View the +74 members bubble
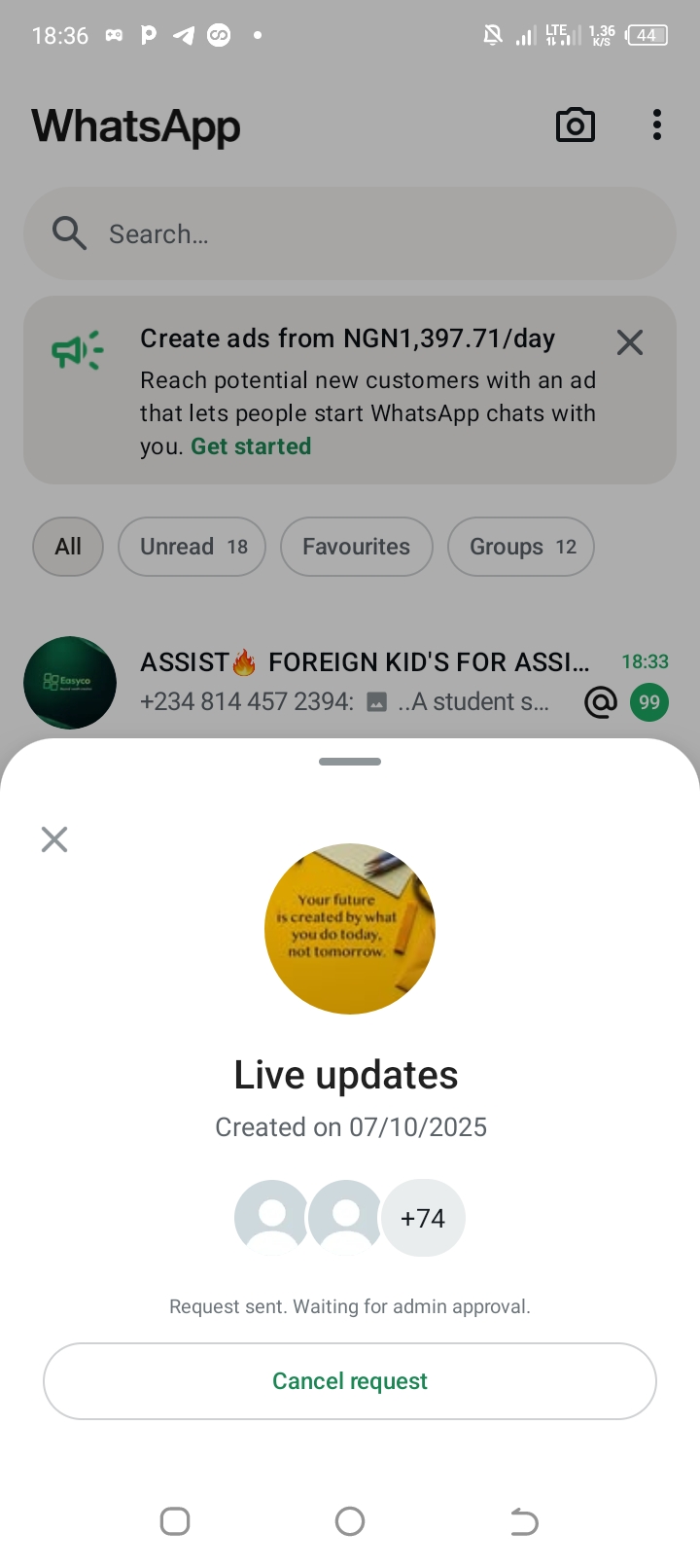This screenshot has height=1568, width=700. point(423,1218)
